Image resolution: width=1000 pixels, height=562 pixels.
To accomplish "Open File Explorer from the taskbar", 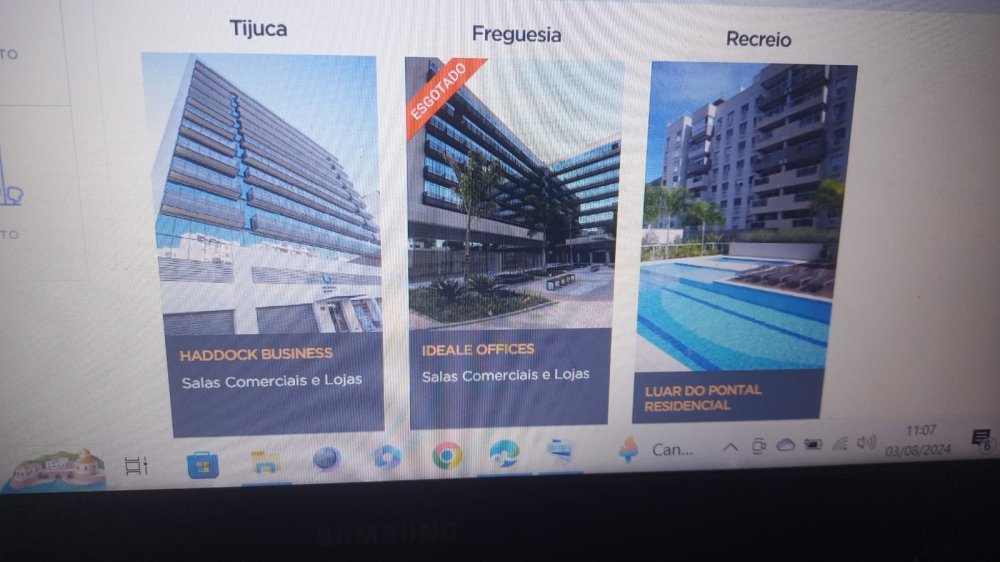I will [265, 462].
